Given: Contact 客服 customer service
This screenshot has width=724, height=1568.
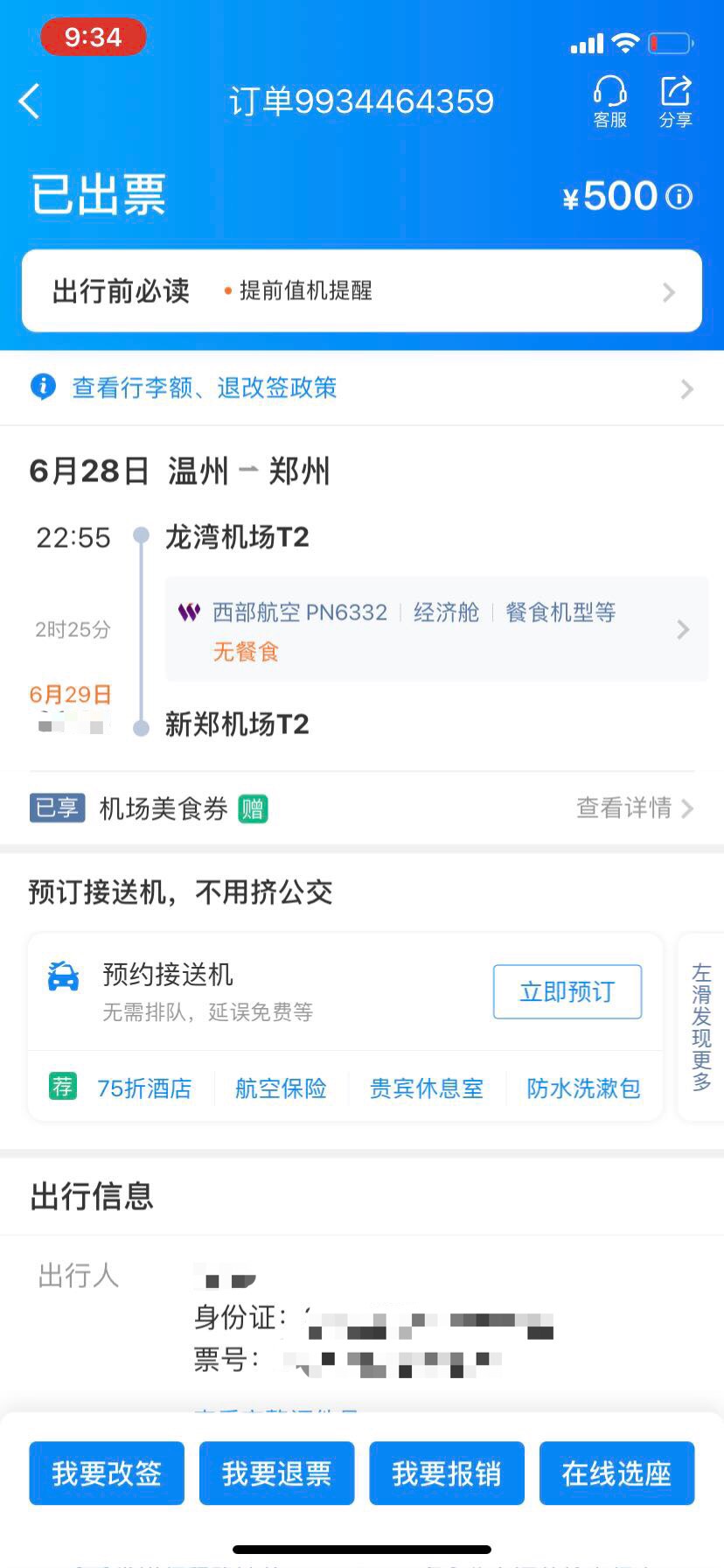Looking at the screenshot, I should [x=609, y=101].
